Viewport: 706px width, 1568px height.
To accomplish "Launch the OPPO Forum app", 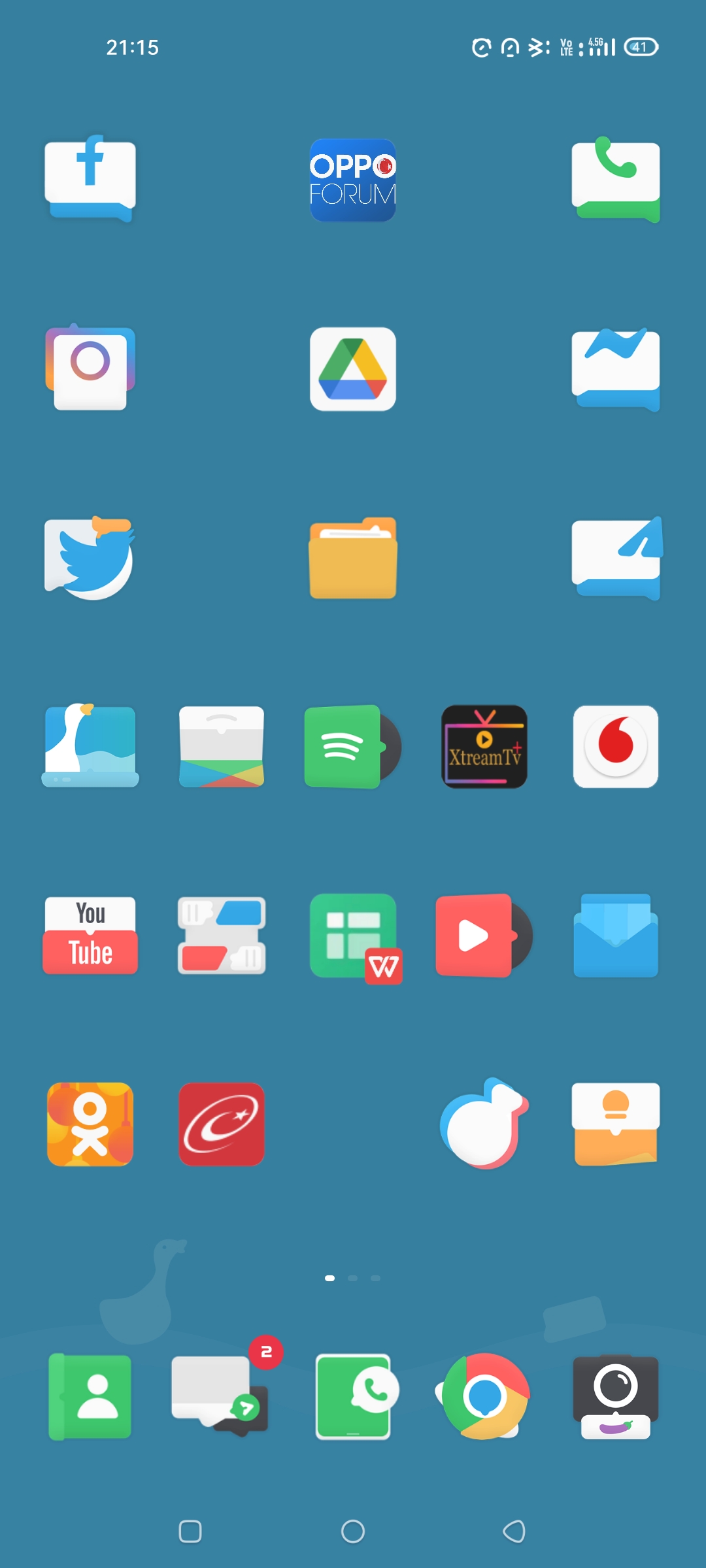I will [x=353, y=180].
